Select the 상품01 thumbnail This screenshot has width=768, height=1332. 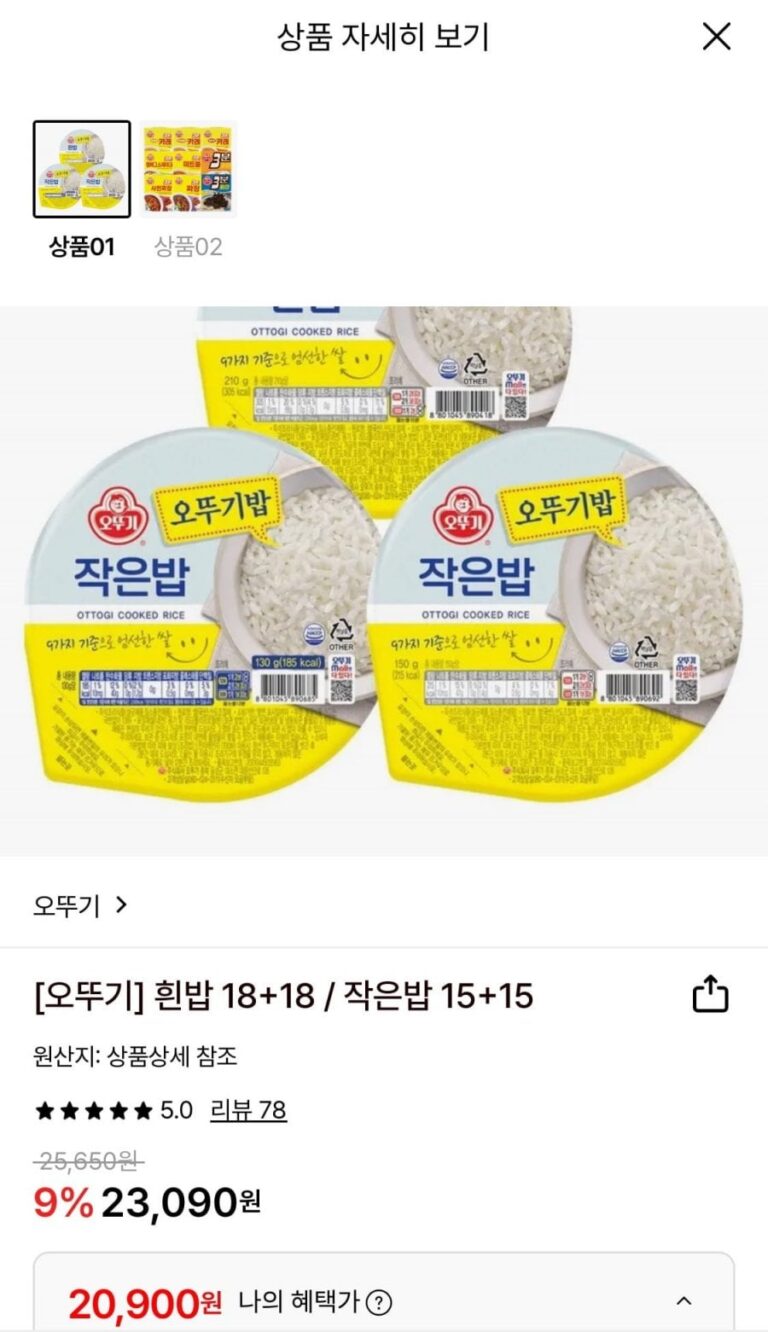point(82,169)
